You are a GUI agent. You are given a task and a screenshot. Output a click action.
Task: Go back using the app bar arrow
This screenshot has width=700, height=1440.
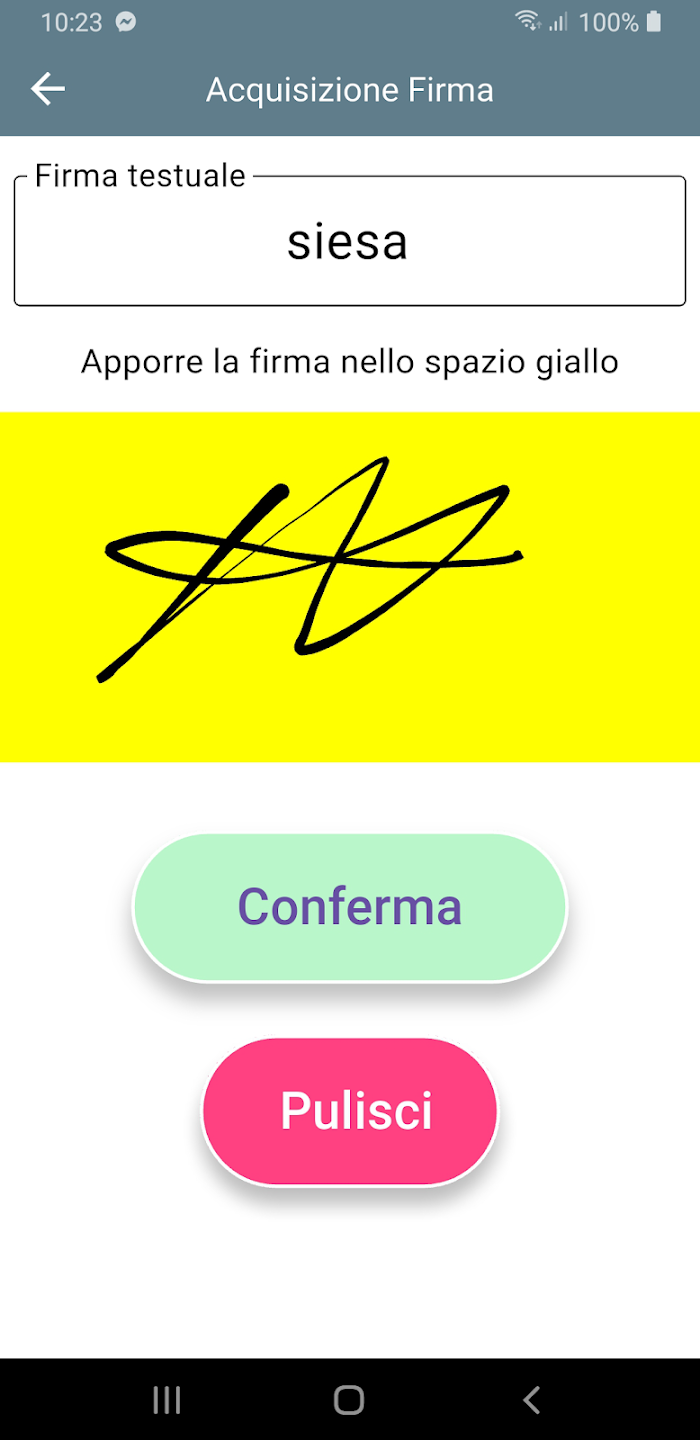pos(47,89)
